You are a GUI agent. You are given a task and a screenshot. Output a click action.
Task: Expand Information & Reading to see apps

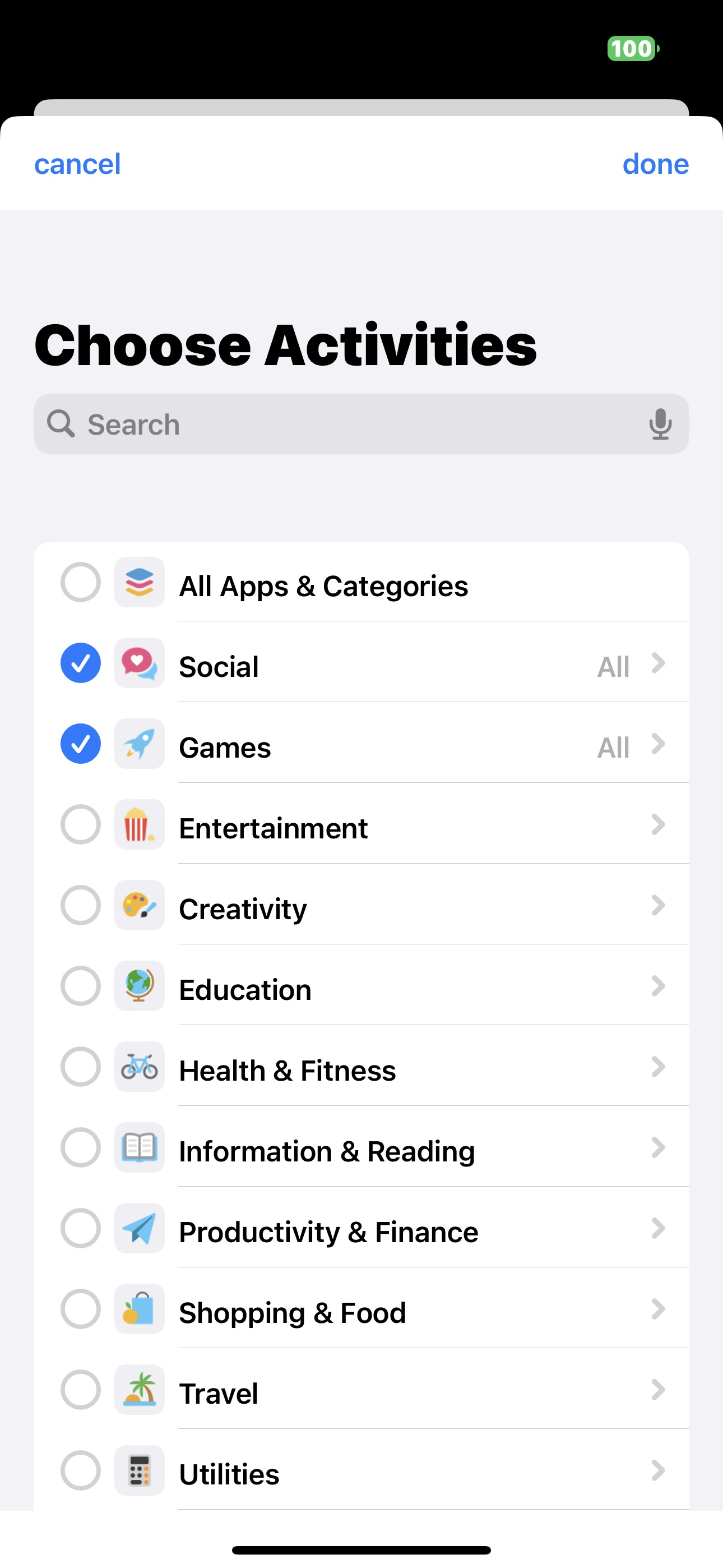[x=659, y=1148]
